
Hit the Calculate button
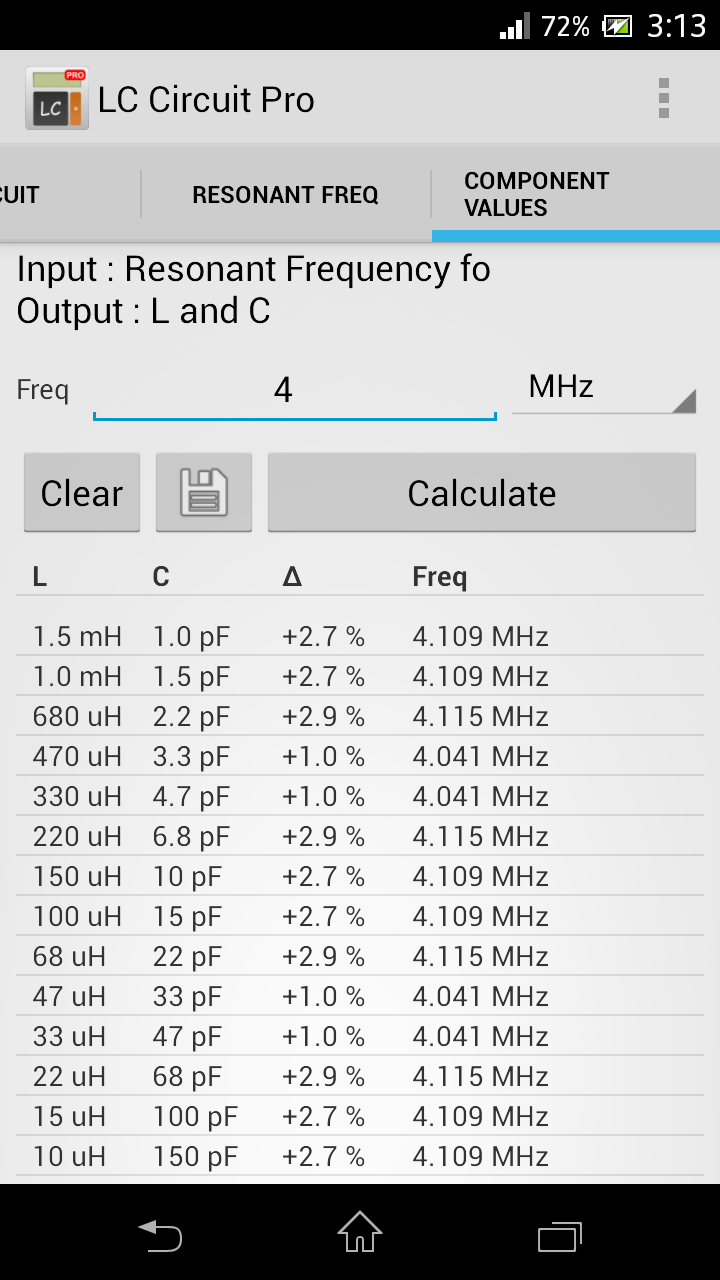481,493
